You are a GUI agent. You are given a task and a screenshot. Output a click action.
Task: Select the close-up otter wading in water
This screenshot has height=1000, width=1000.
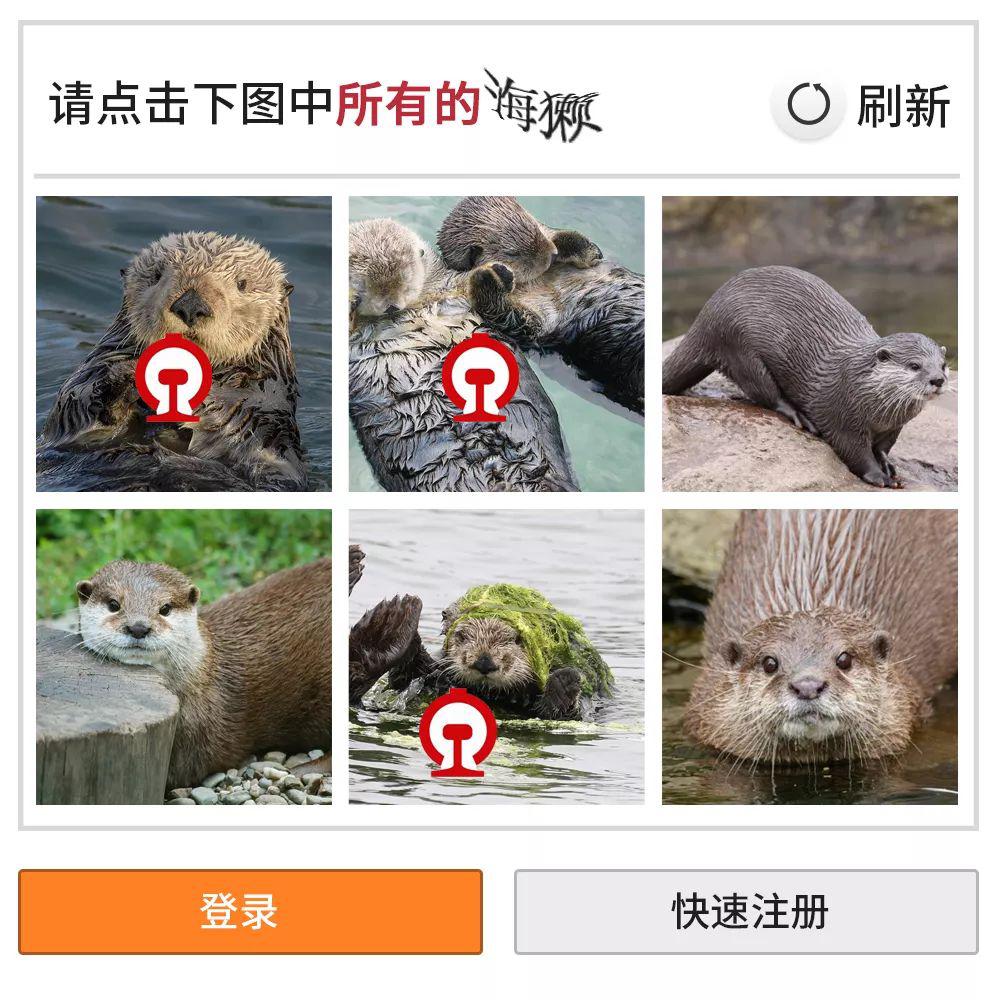click(x=809, y=657)
